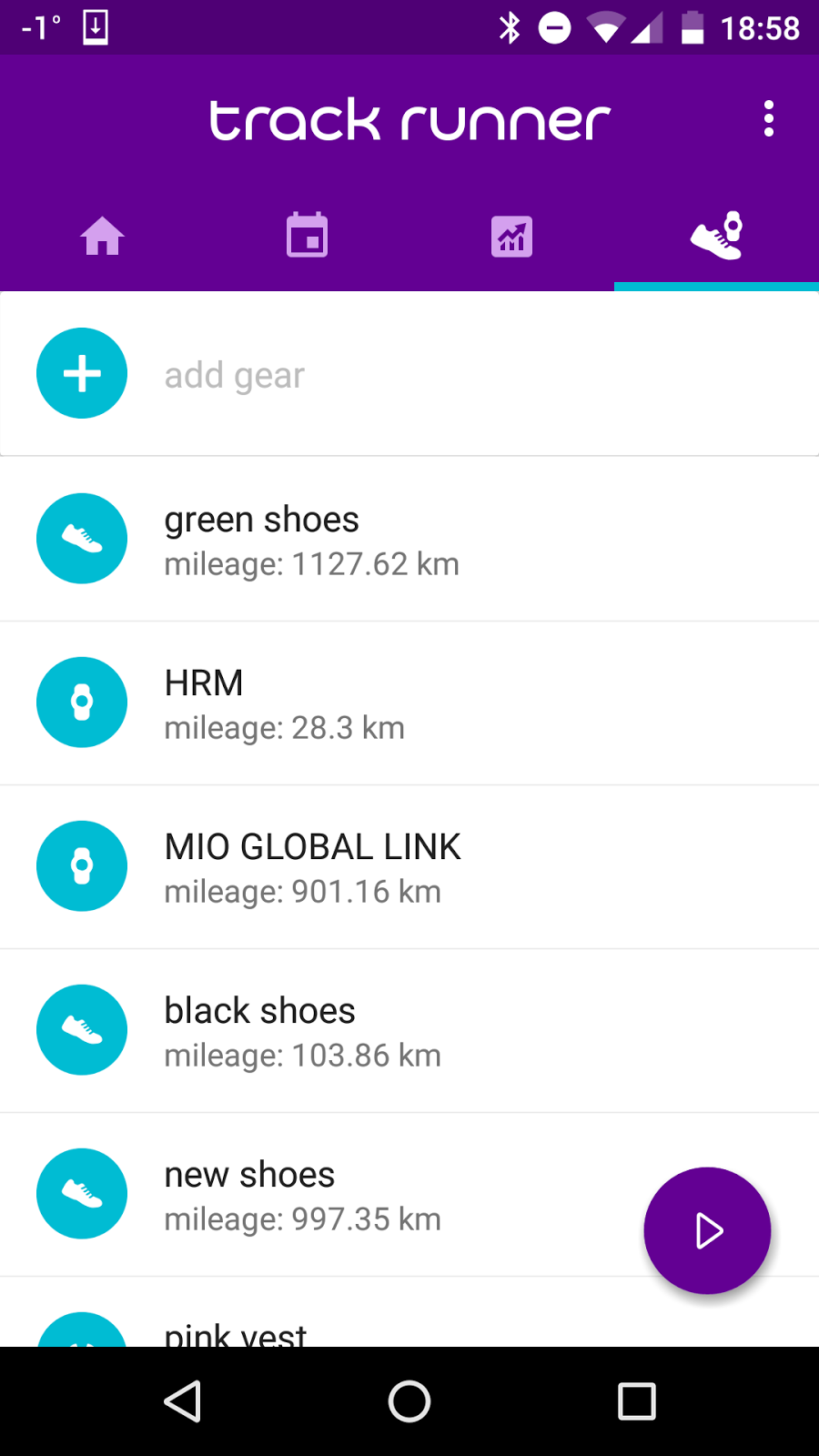This screenshot has height=1456, width=819.
Task: Switch to the statistics chart tab
Action: [x=511, y=237]
